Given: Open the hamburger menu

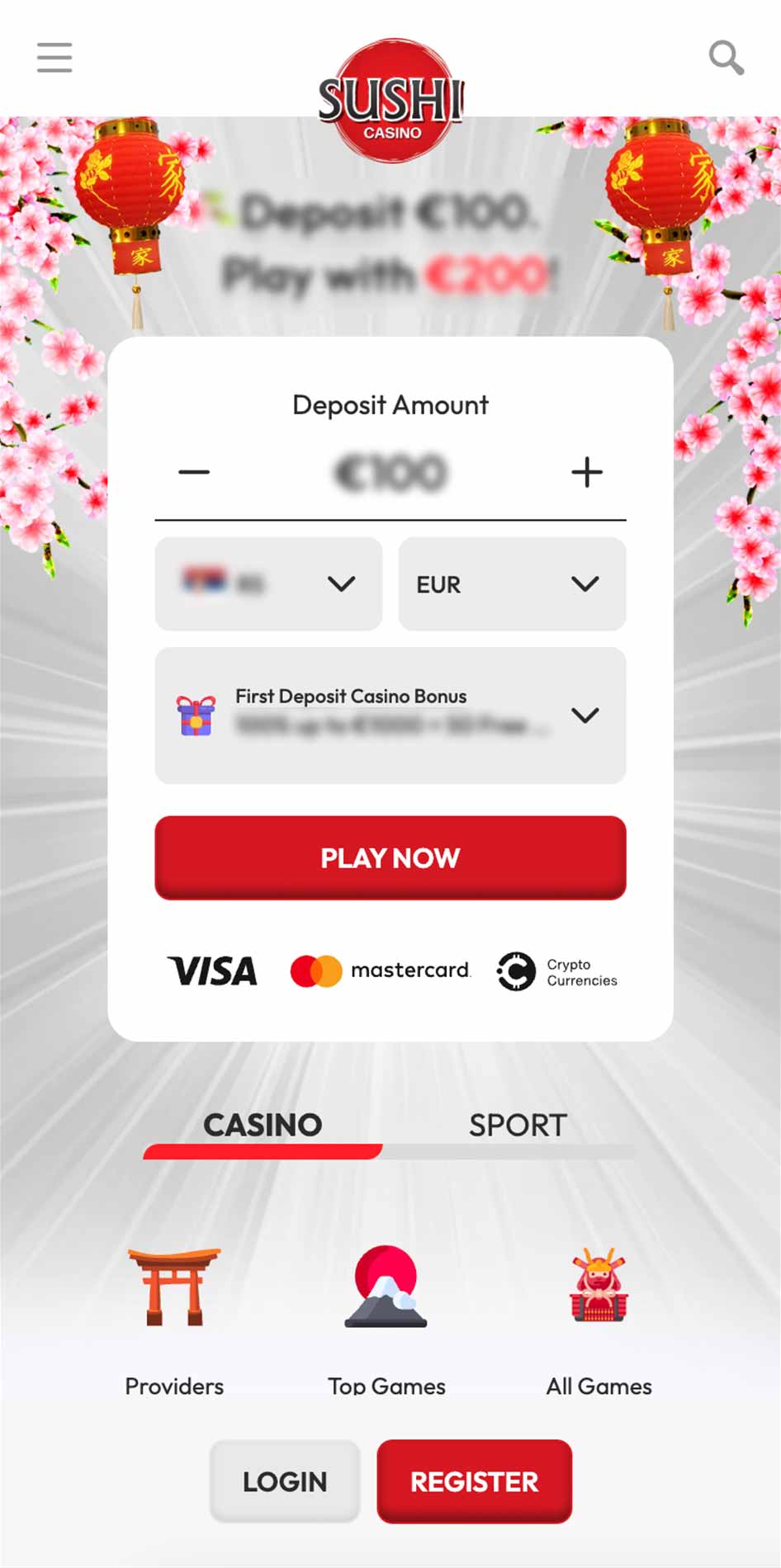Looking at the screenshot, I should (x=54, y=58).
